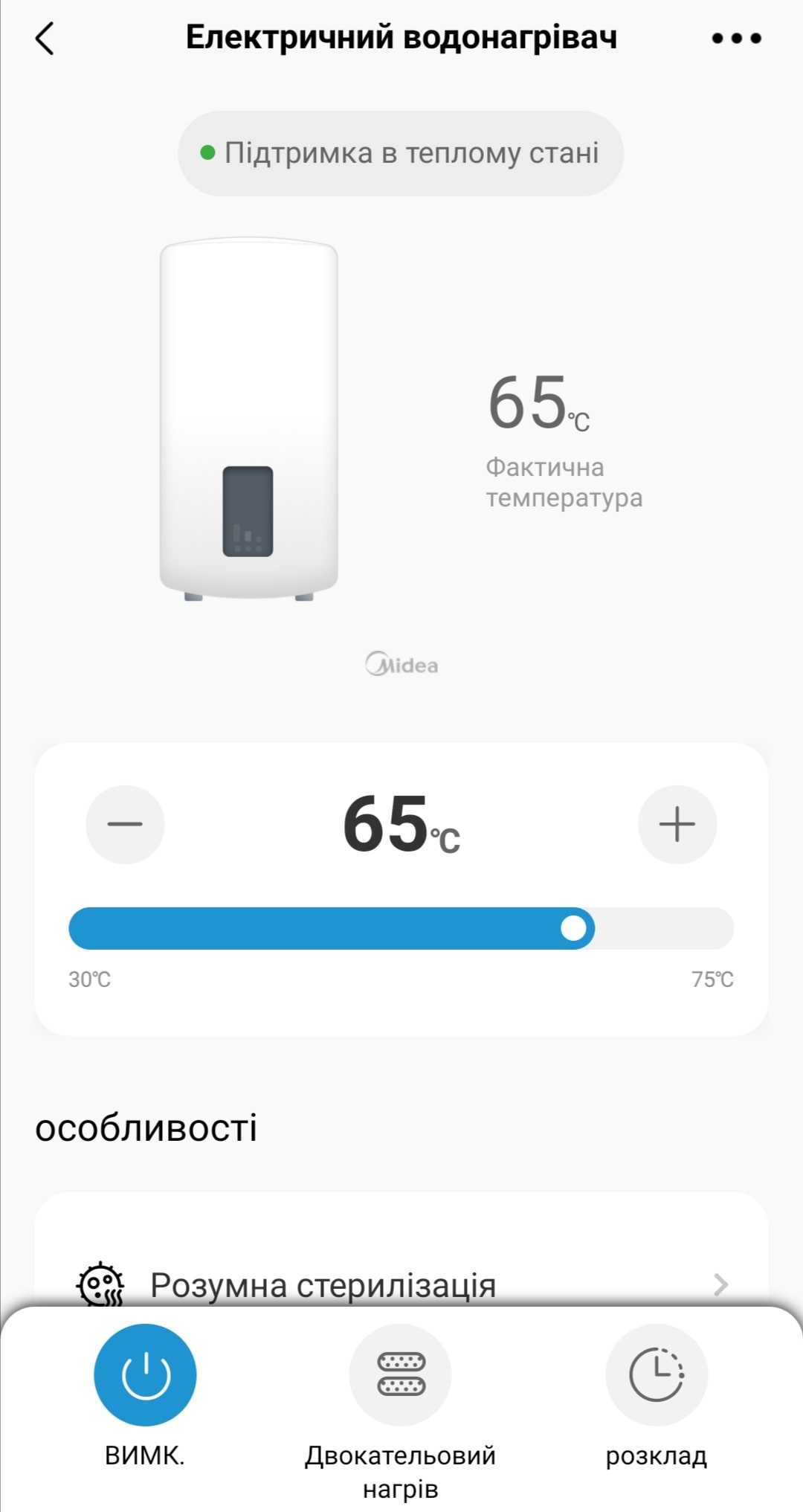Screen dimensions: 803x1512
Task: Go back using the top-left arrow
Action: click(45, 39)
